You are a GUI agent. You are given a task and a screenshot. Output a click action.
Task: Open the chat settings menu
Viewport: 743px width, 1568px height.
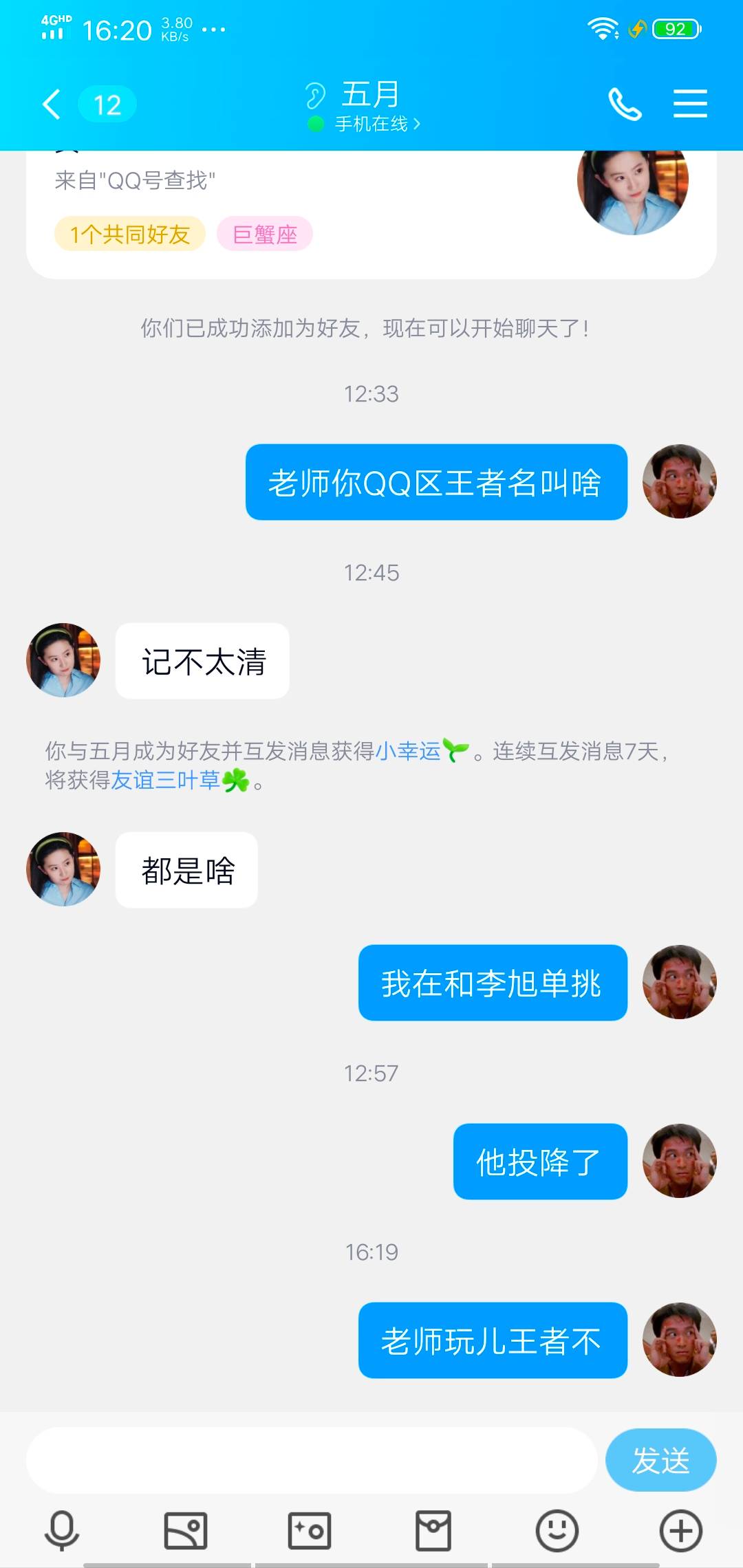(690, 105)
